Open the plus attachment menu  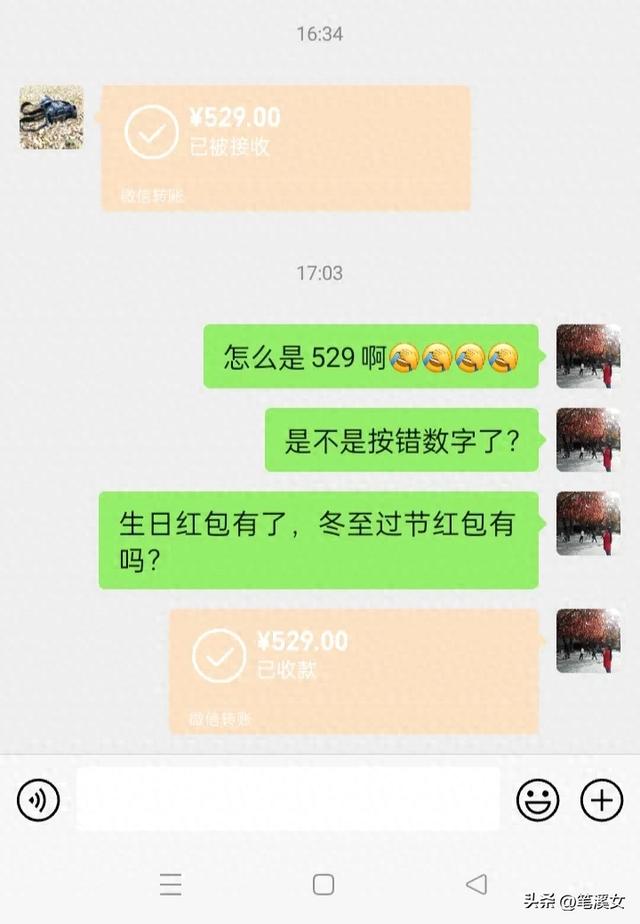[602, 800]
